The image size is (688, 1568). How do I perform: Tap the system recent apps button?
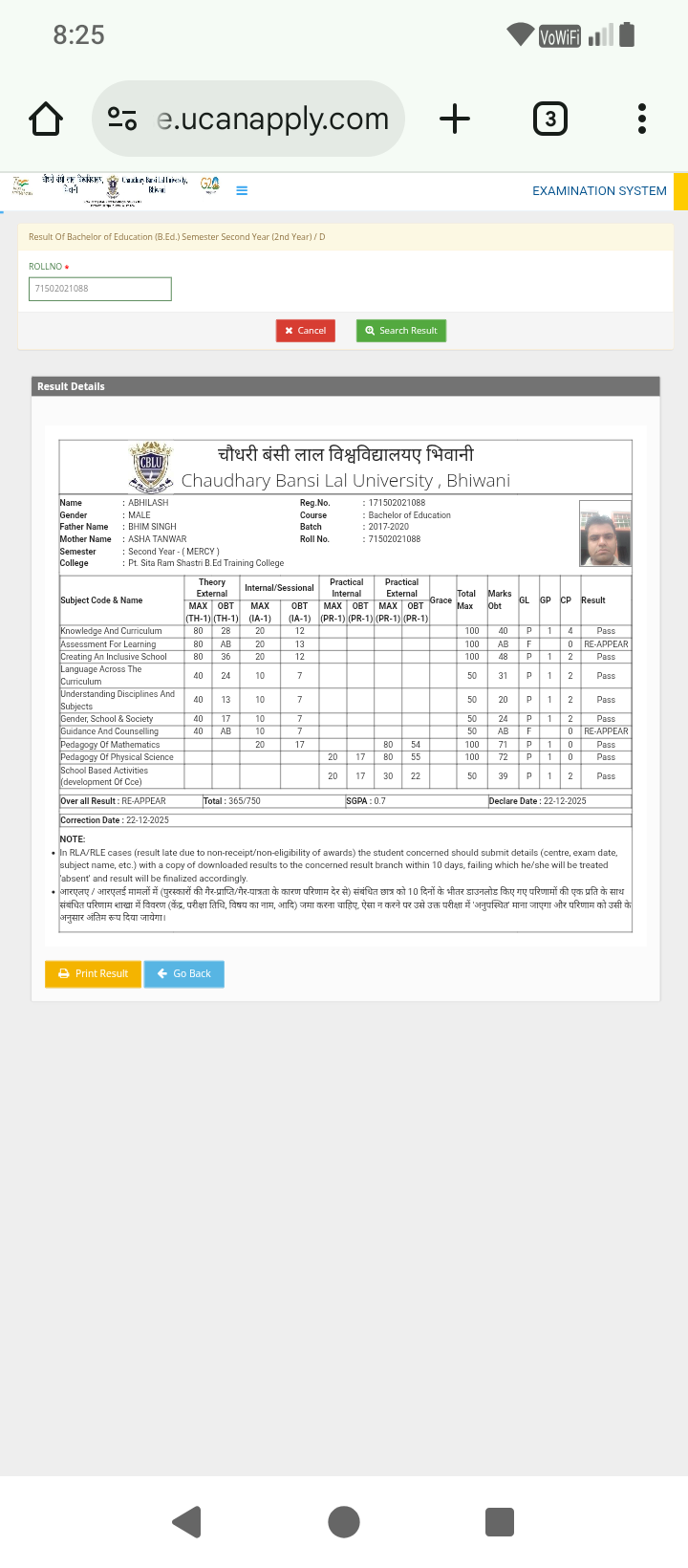tap(500, 1521)
